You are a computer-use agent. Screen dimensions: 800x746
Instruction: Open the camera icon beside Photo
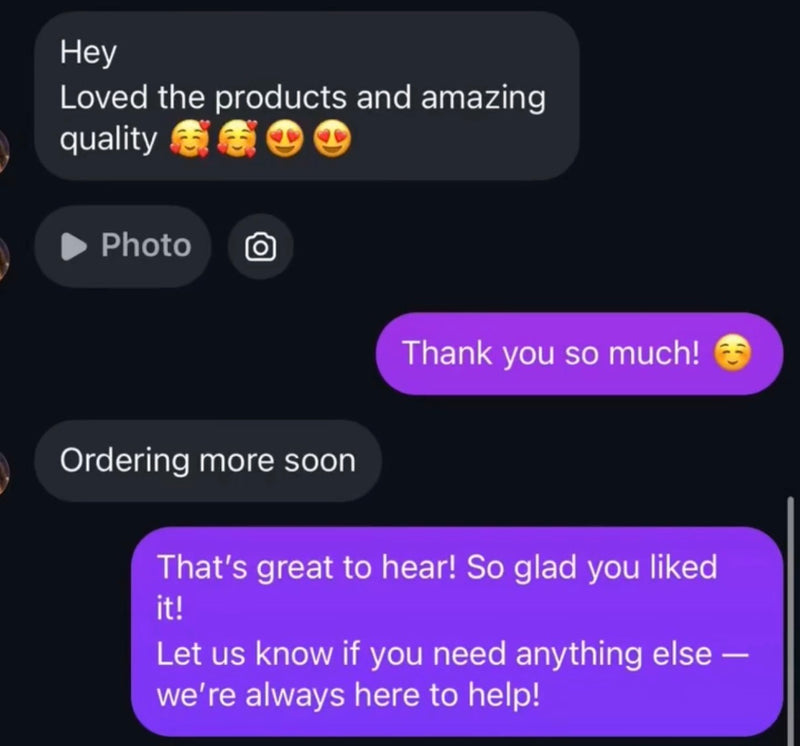[x=261, y=246]
